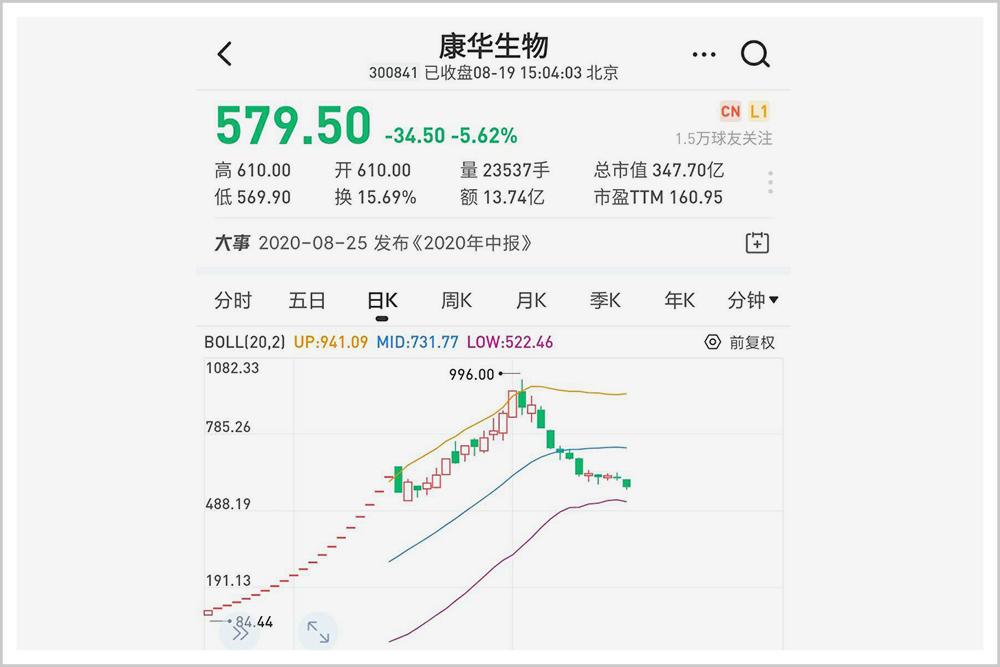Select the 周K chart tab
The image size is (1000, 667).
(456, 300)
